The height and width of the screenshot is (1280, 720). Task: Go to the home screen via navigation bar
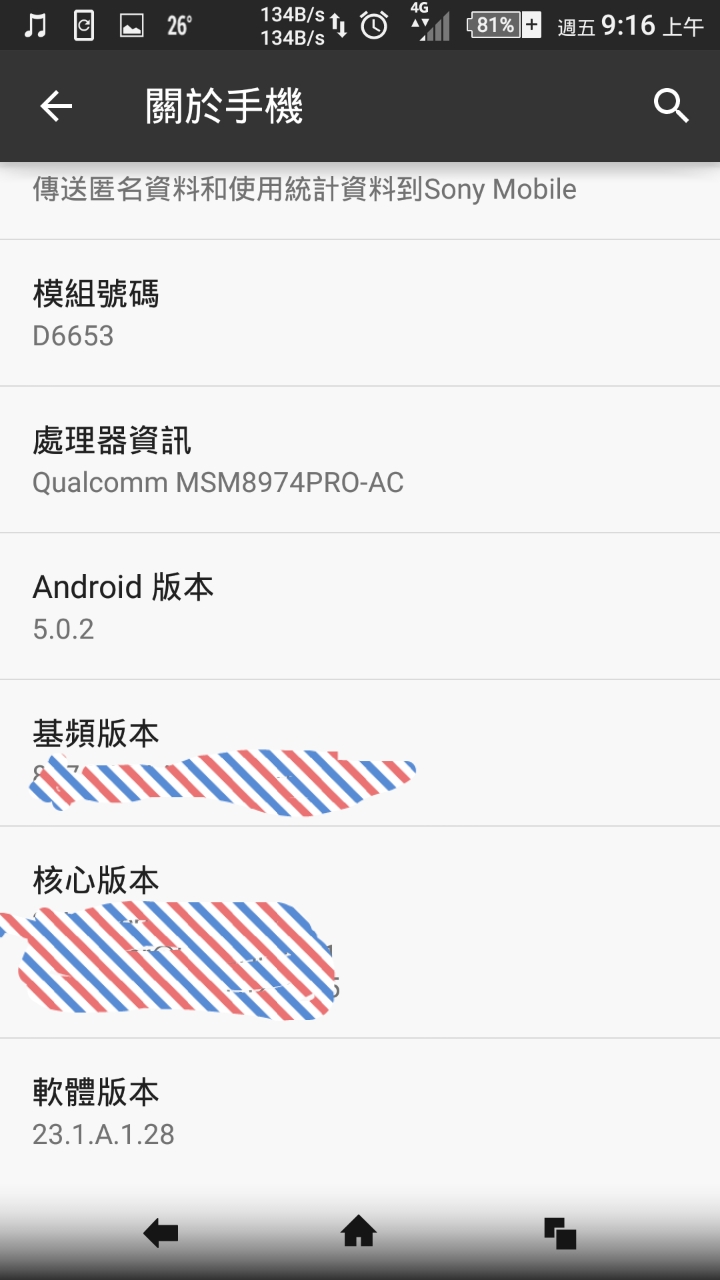(359, 1232)
